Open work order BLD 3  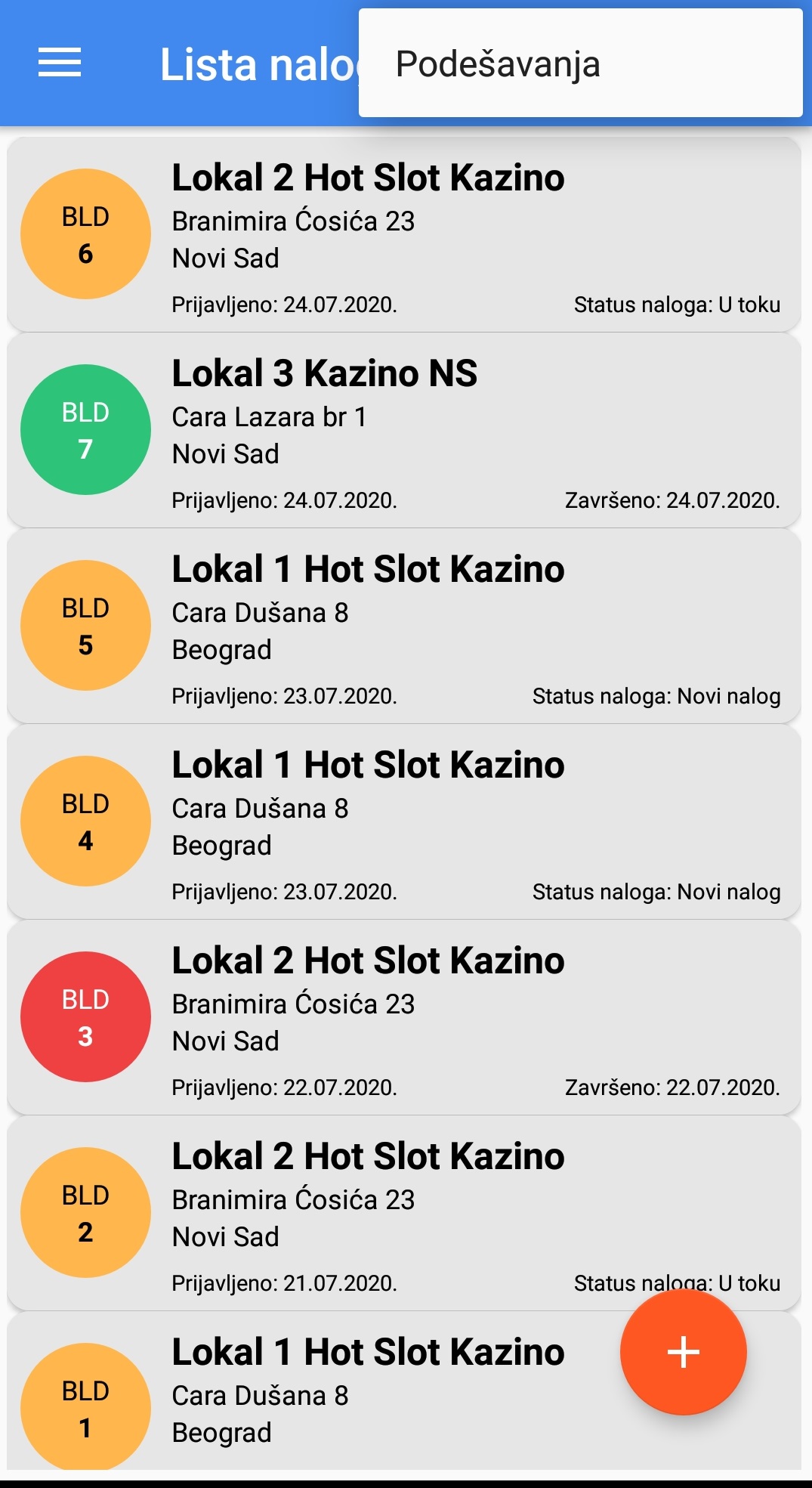coord(403,1017)
